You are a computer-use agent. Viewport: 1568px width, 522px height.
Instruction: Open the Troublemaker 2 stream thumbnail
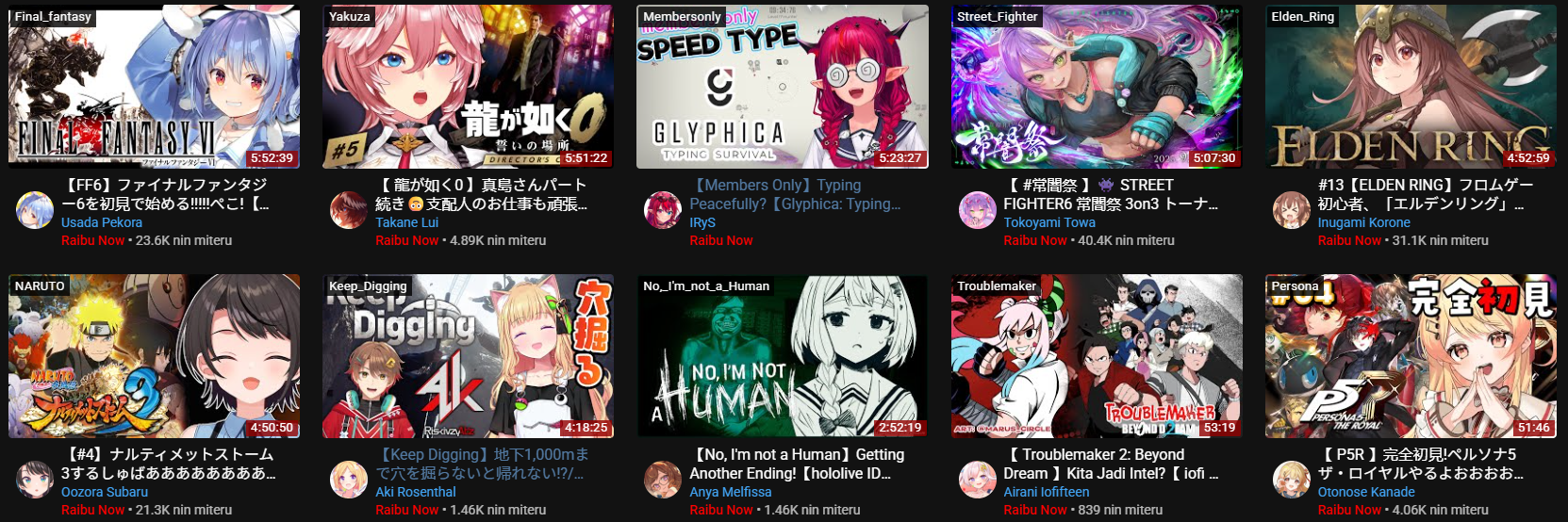1096,356
